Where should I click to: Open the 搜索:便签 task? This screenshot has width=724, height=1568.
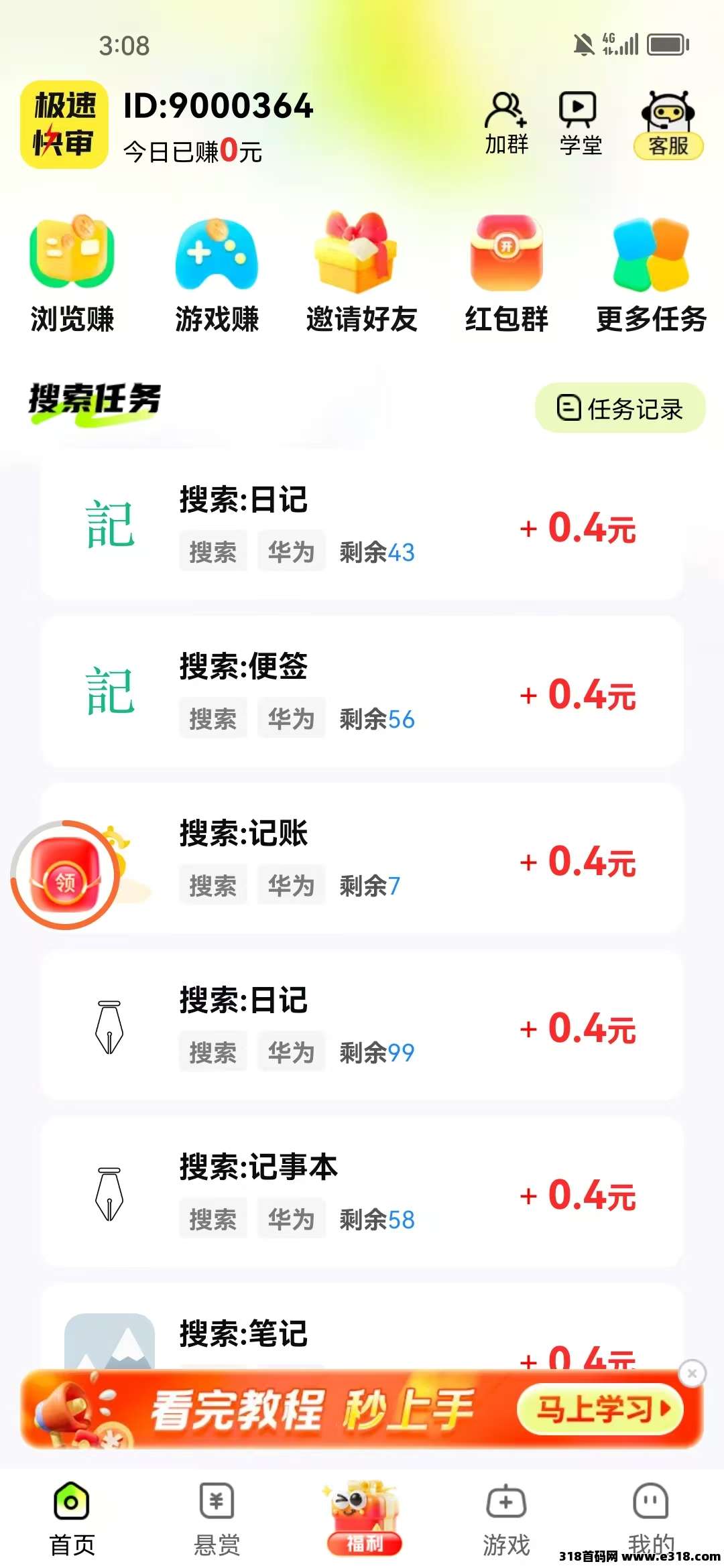pyautogui.click(x=362, y=692)
